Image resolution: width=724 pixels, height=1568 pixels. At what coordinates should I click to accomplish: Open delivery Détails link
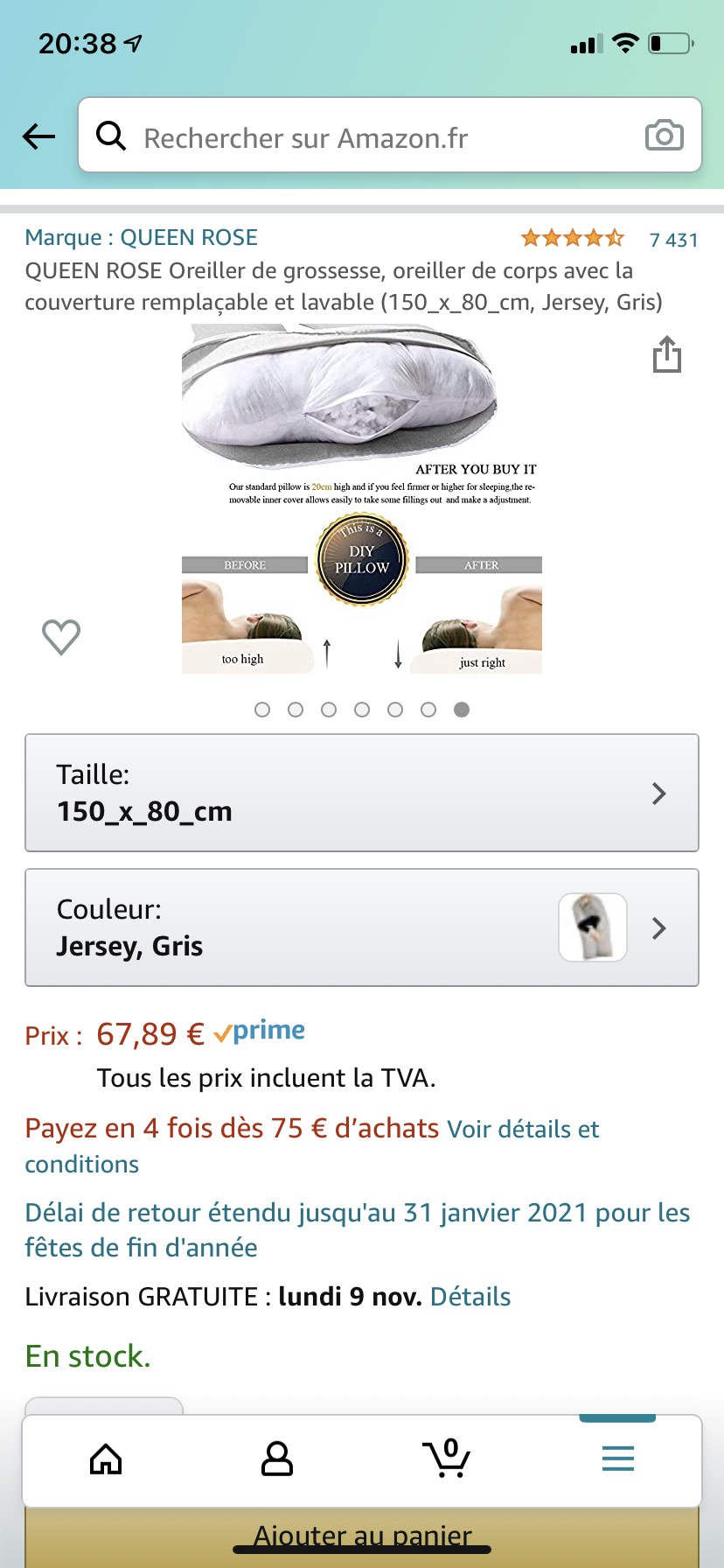coord(470,1297)
